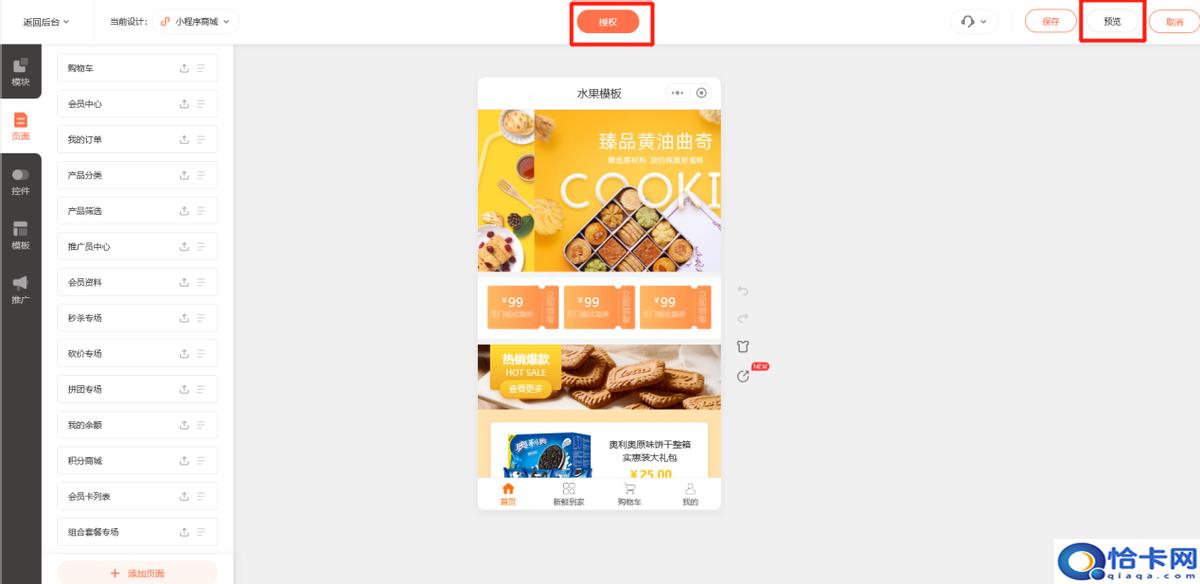Screen dimensions: 1200x584
Task: Save the design with 保存
Action: pos(1050,21)
